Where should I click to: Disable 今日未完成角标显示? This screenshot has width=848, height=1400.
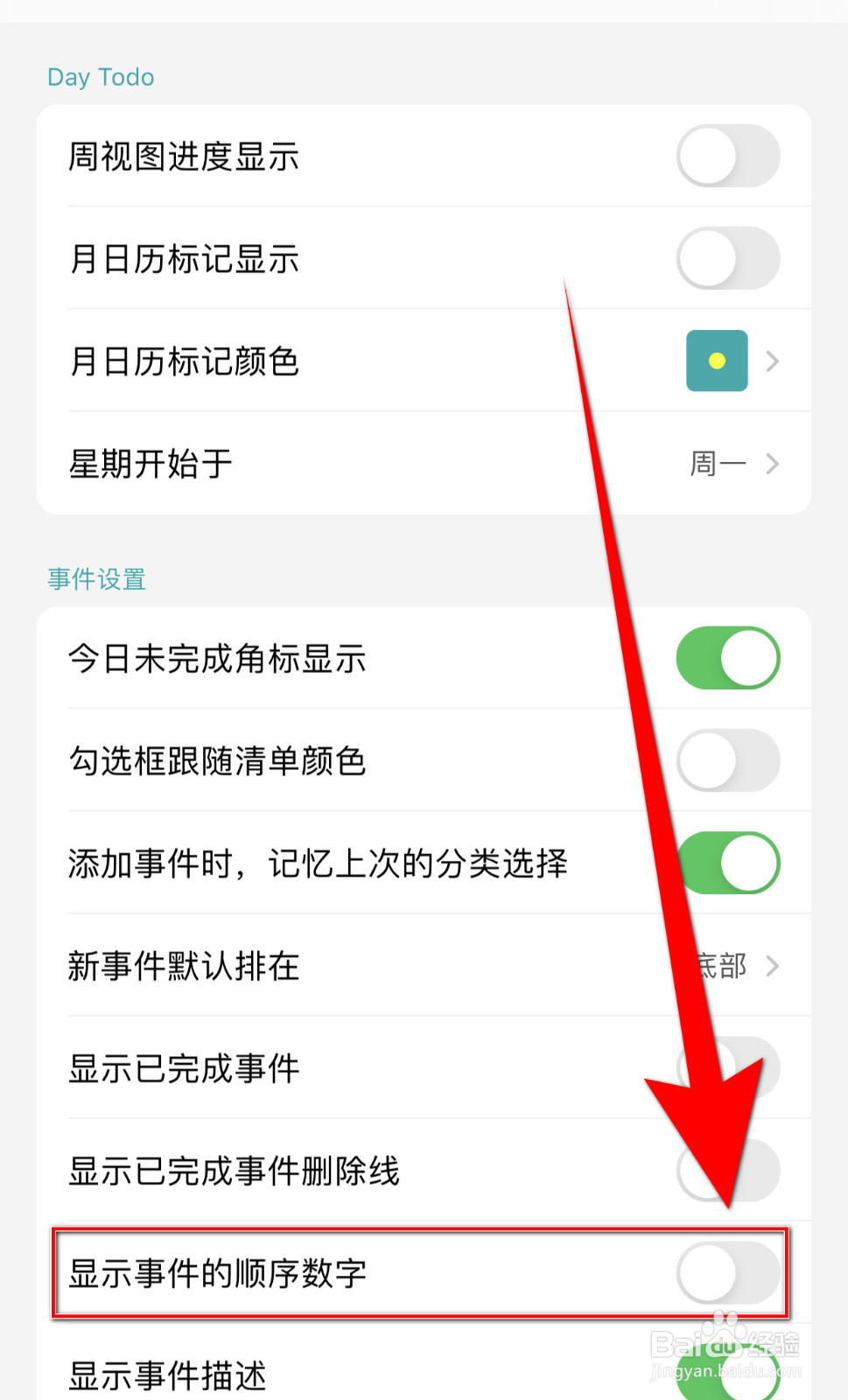coord(728,658)
